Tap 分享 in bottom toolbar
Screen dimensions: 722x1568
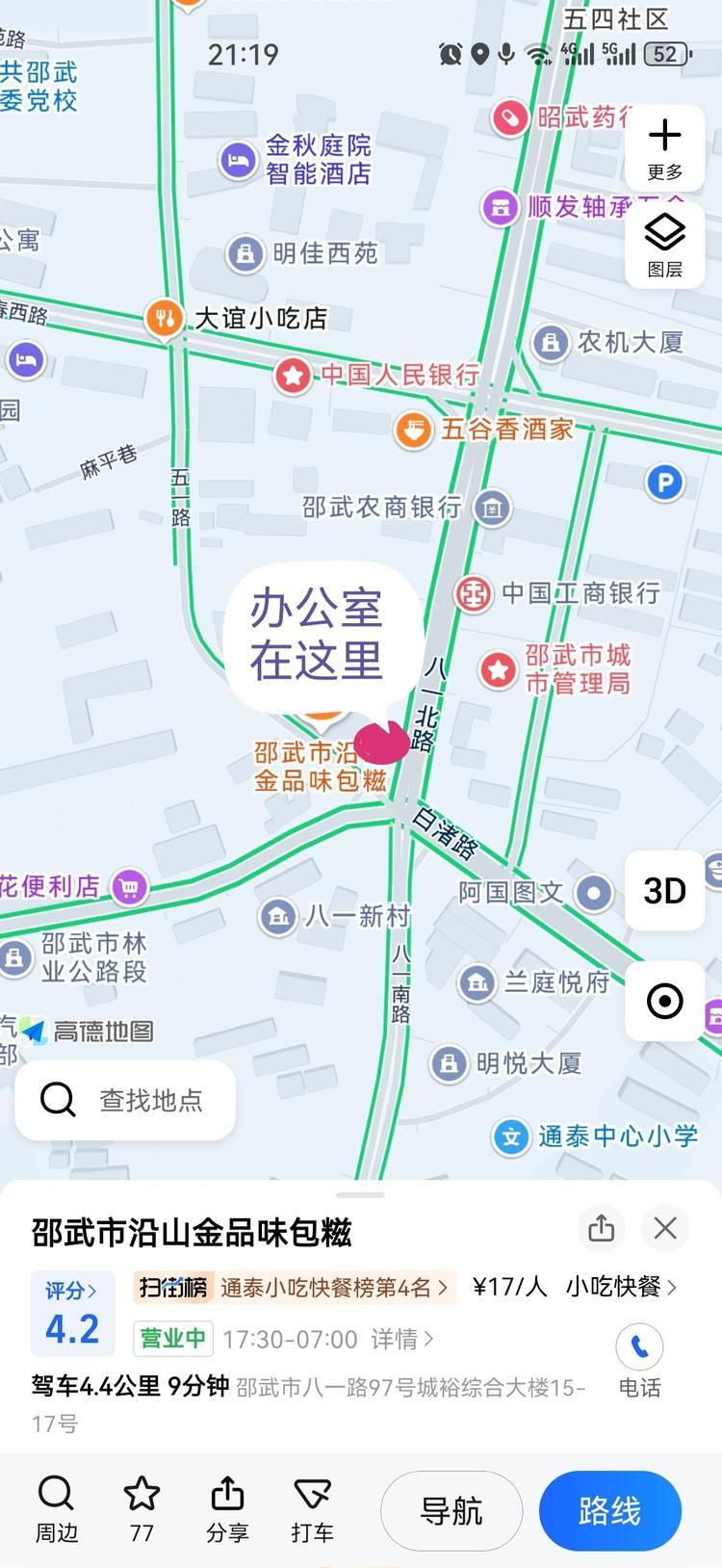227,1508
